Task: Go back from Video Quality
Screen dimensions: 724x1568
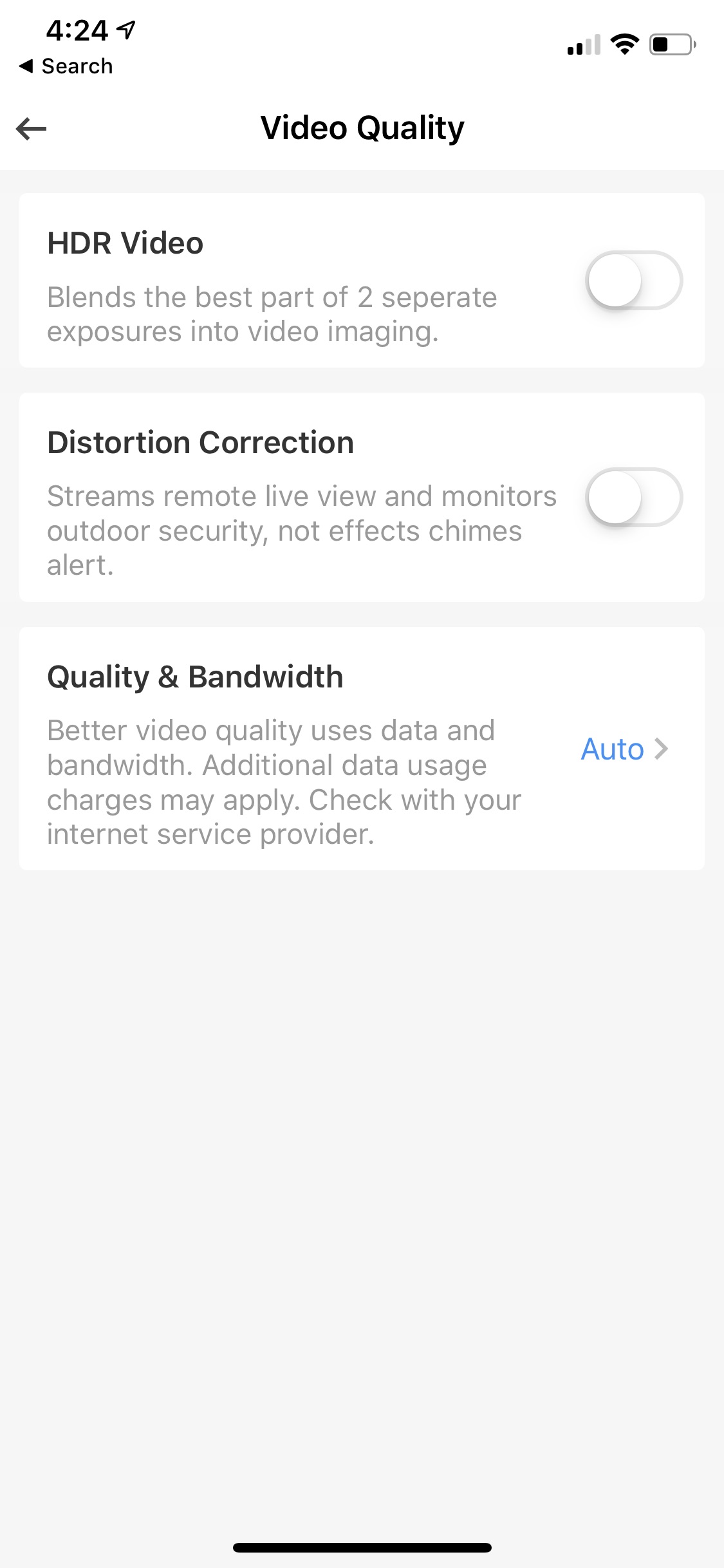Action: click(32, 129)
